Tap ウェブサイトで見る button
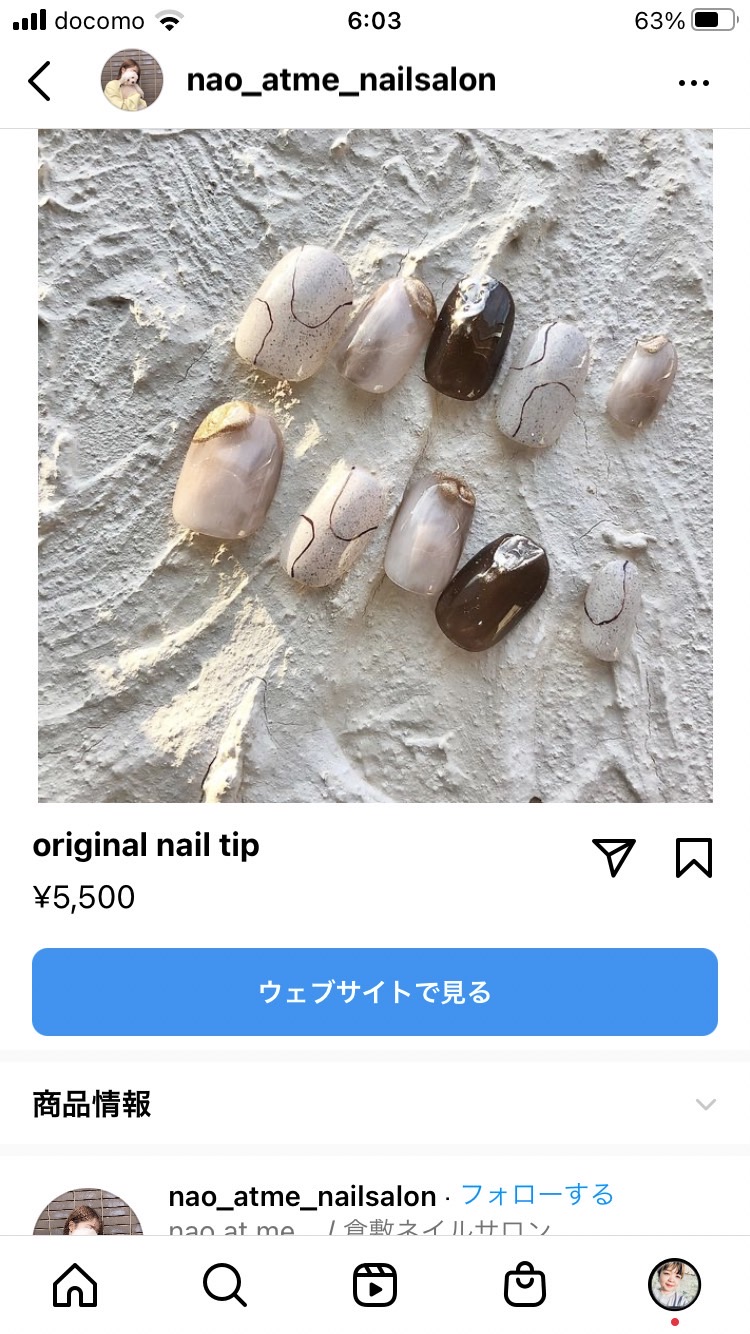This screenshot has height=1334, width=750. (375, 992)
